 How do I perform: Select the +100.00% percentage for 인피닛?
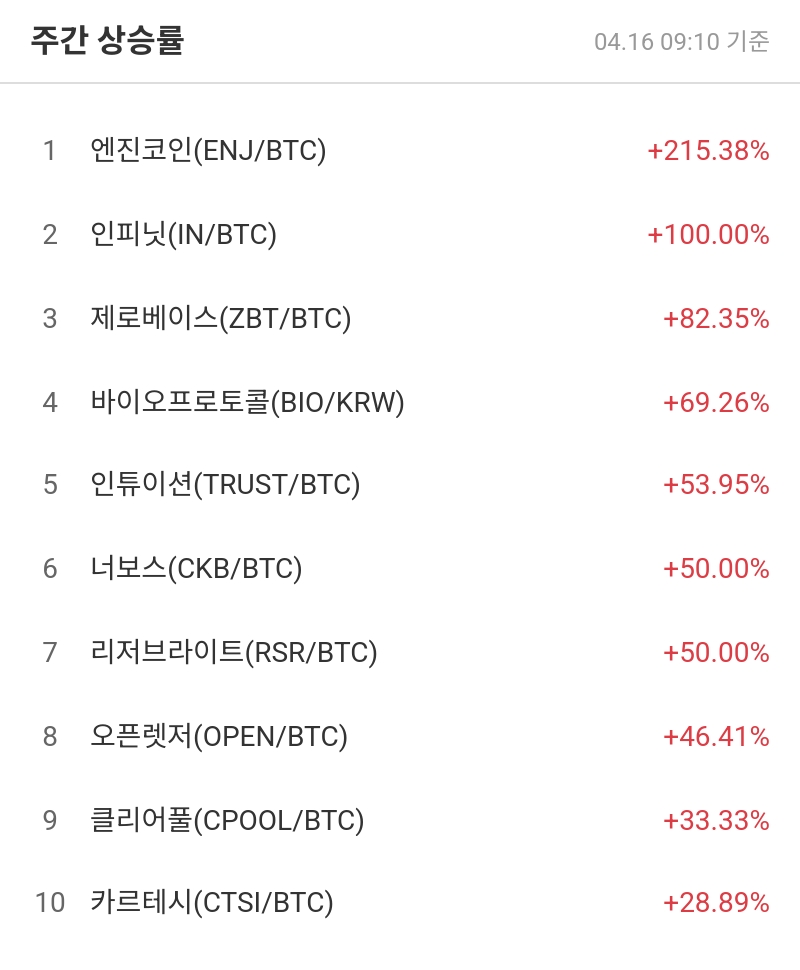pyautogui.click(x=708, y=234)
